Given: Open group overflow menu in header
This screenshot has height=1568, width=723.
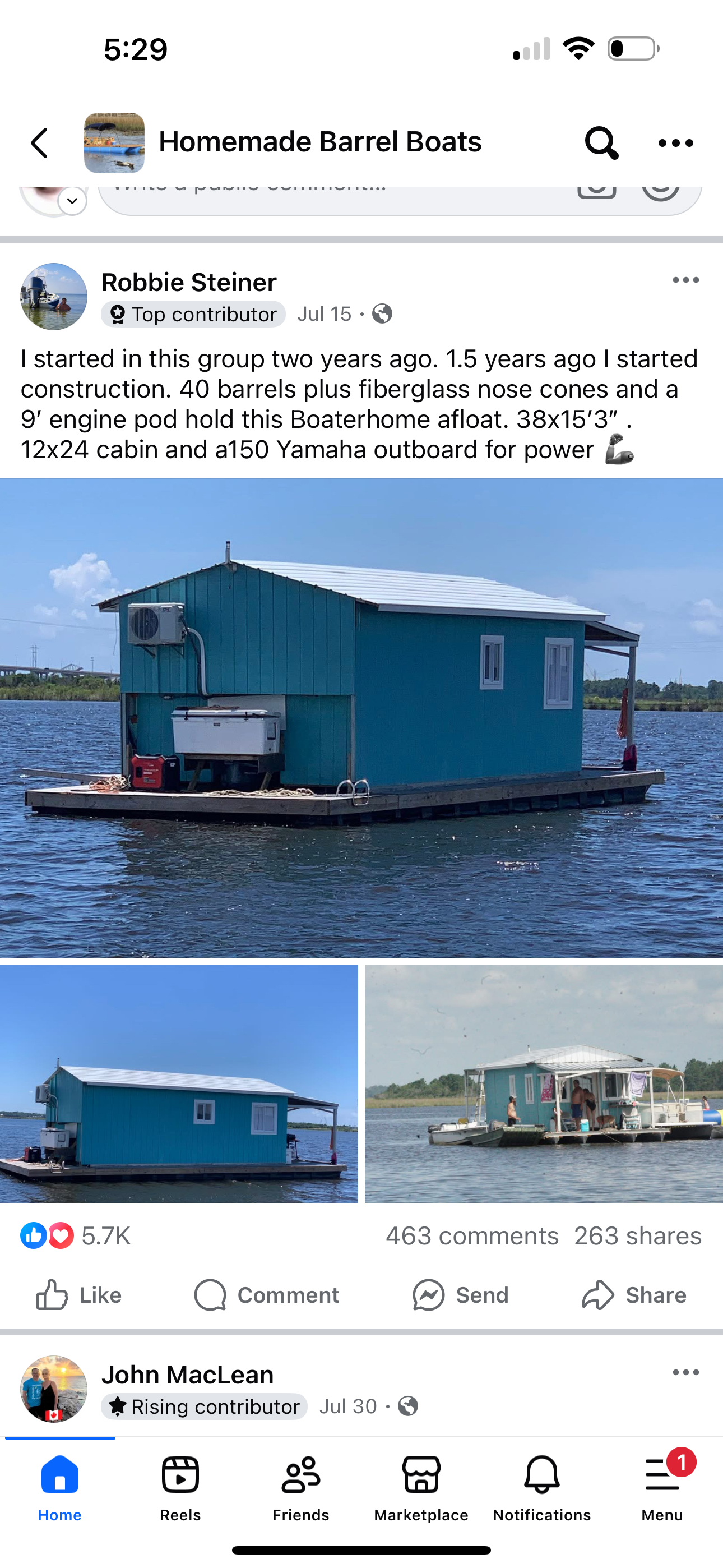Looking at the screenshot, I should 675,143.
